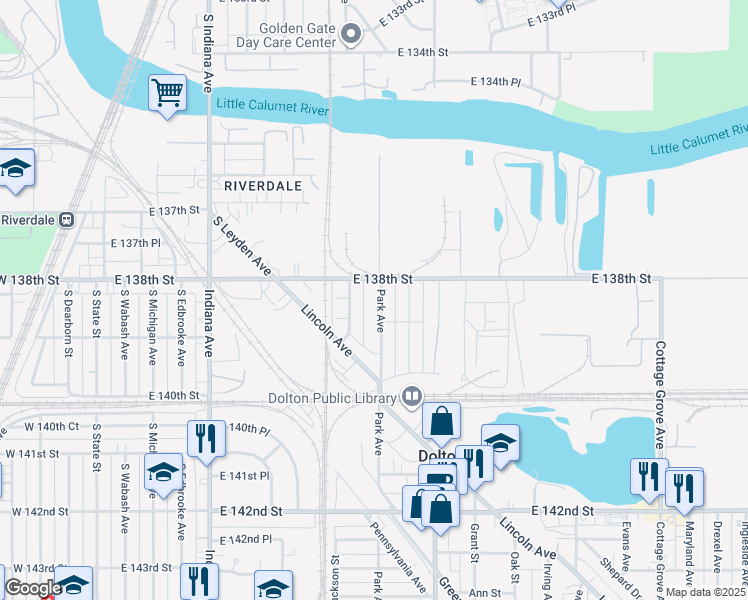Open the shopping bag marker below Dolton Public Library
This screenshot has height=600, width=748.
(441, 421)
